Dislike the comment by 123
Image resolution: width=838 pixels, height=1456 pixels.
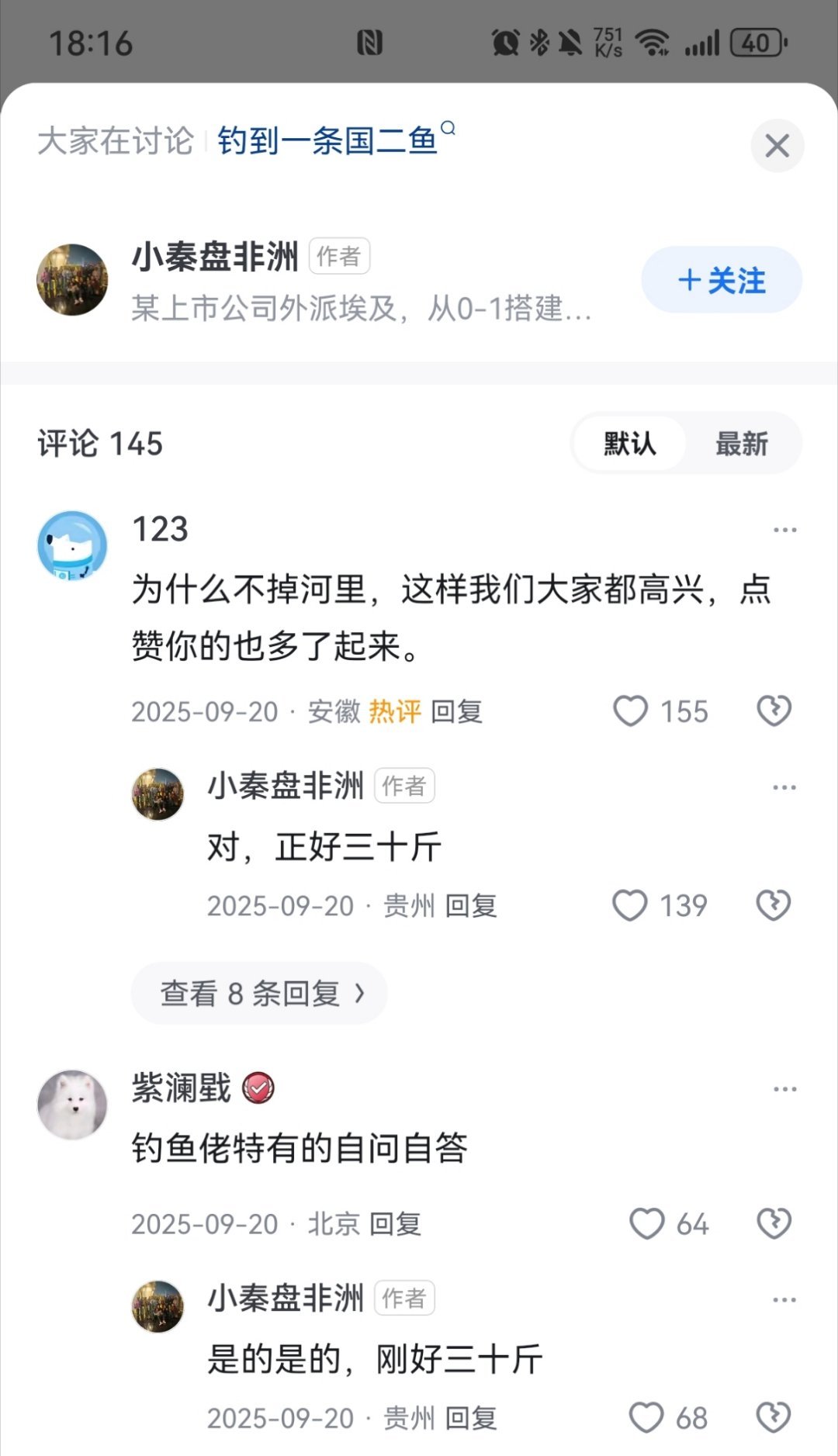[774, 711]
